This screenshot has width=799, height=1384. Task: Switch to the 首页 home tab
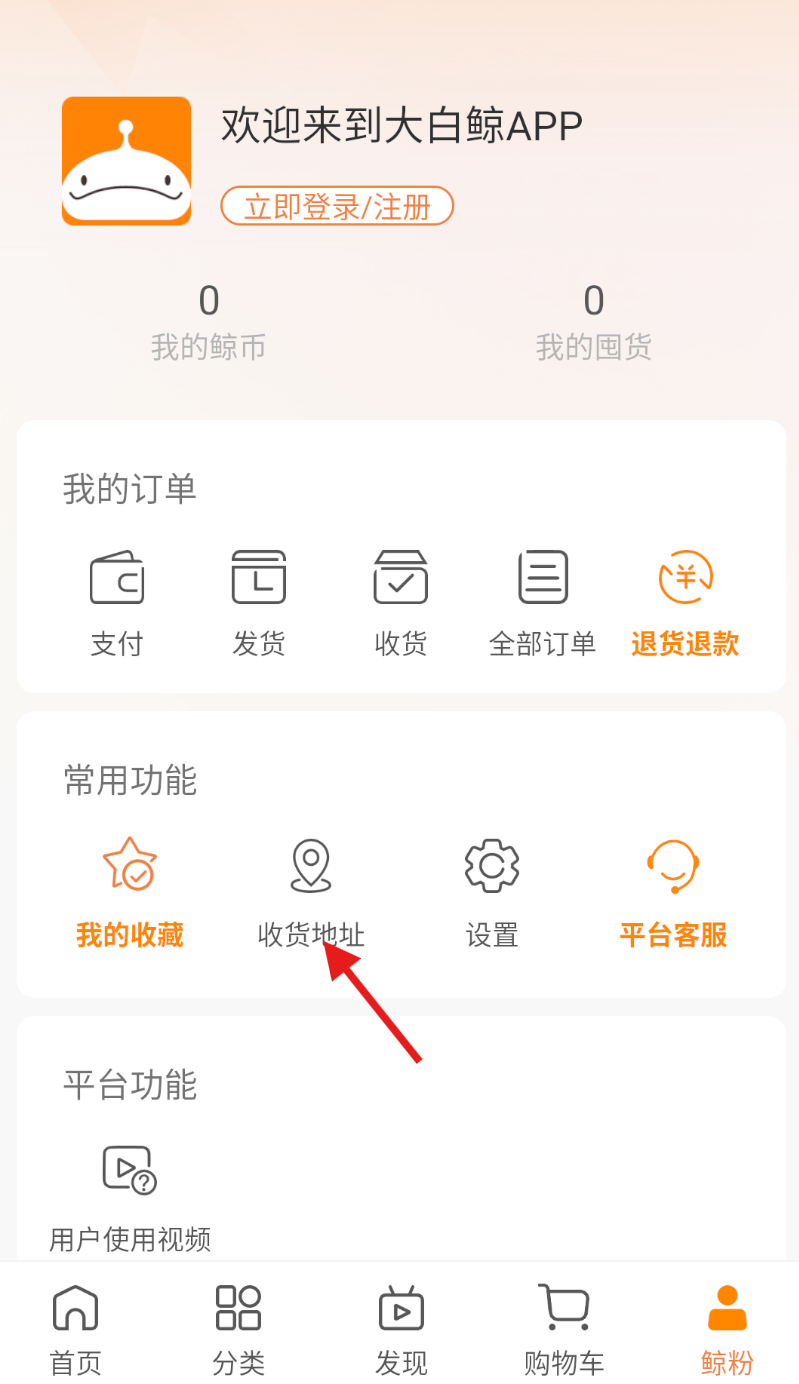(76, 1328)
